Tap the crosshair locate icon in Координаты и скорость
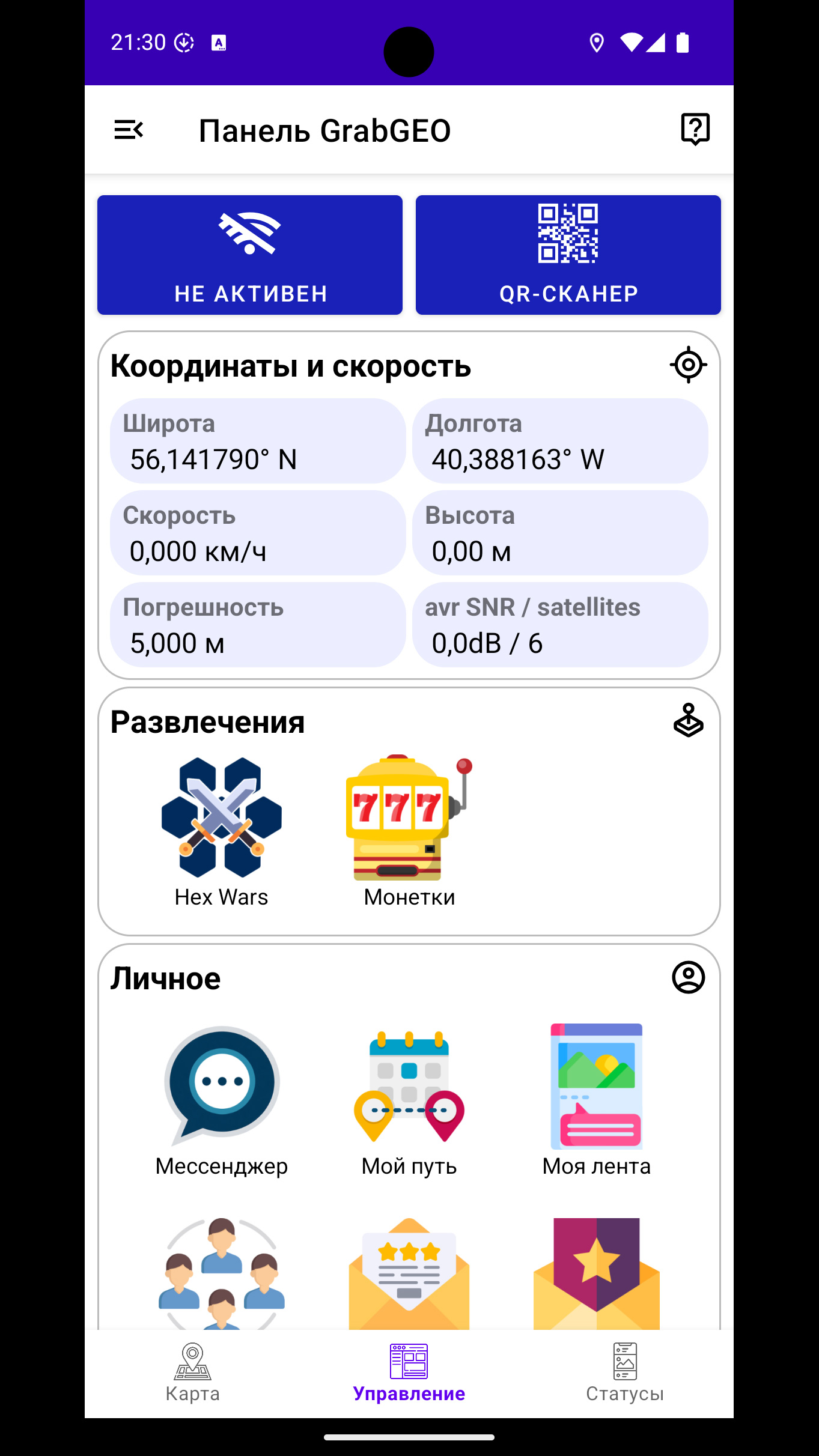The image size is (819, 1456). click(687, 364)
